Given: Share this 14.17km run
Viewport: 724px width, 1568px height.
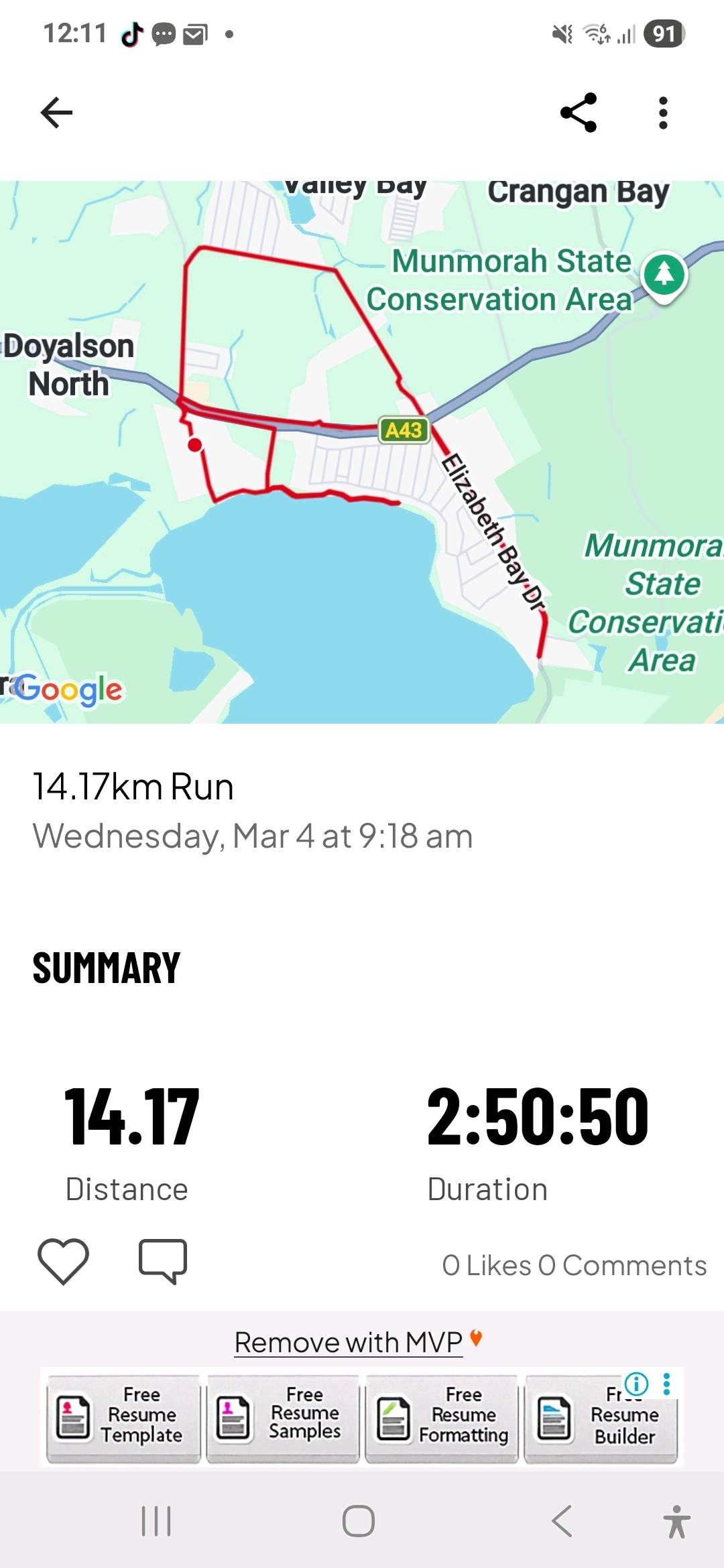Looking at the screenshot, I should [x=579, y=113].
